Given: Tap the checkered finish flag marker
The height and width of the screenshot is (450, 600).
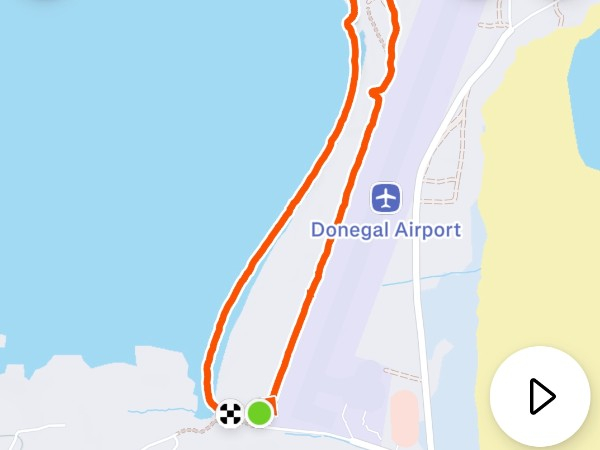Looking at the screenshot, I should click(x=231, y=412).
